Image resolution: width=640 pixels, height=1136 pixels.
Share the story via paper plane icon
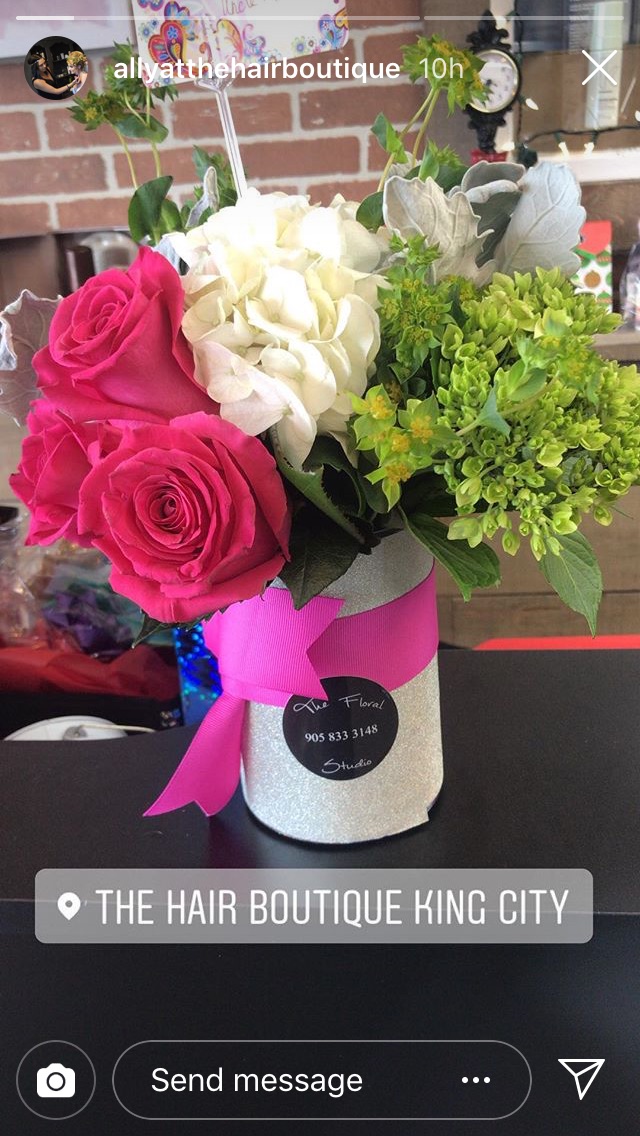coord(581,1079)
